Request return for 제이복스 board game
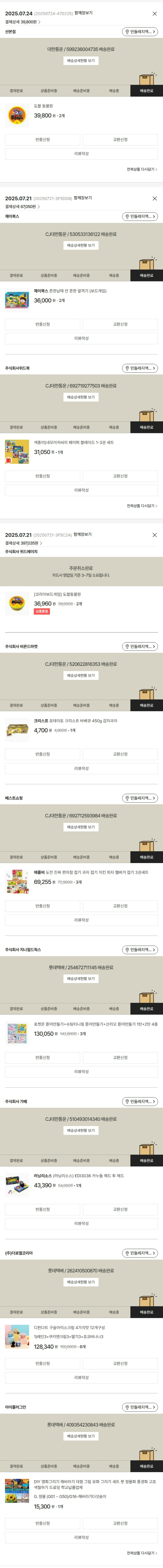The height and width of the screenshot is (1568, 163). (x=43, y=324)
